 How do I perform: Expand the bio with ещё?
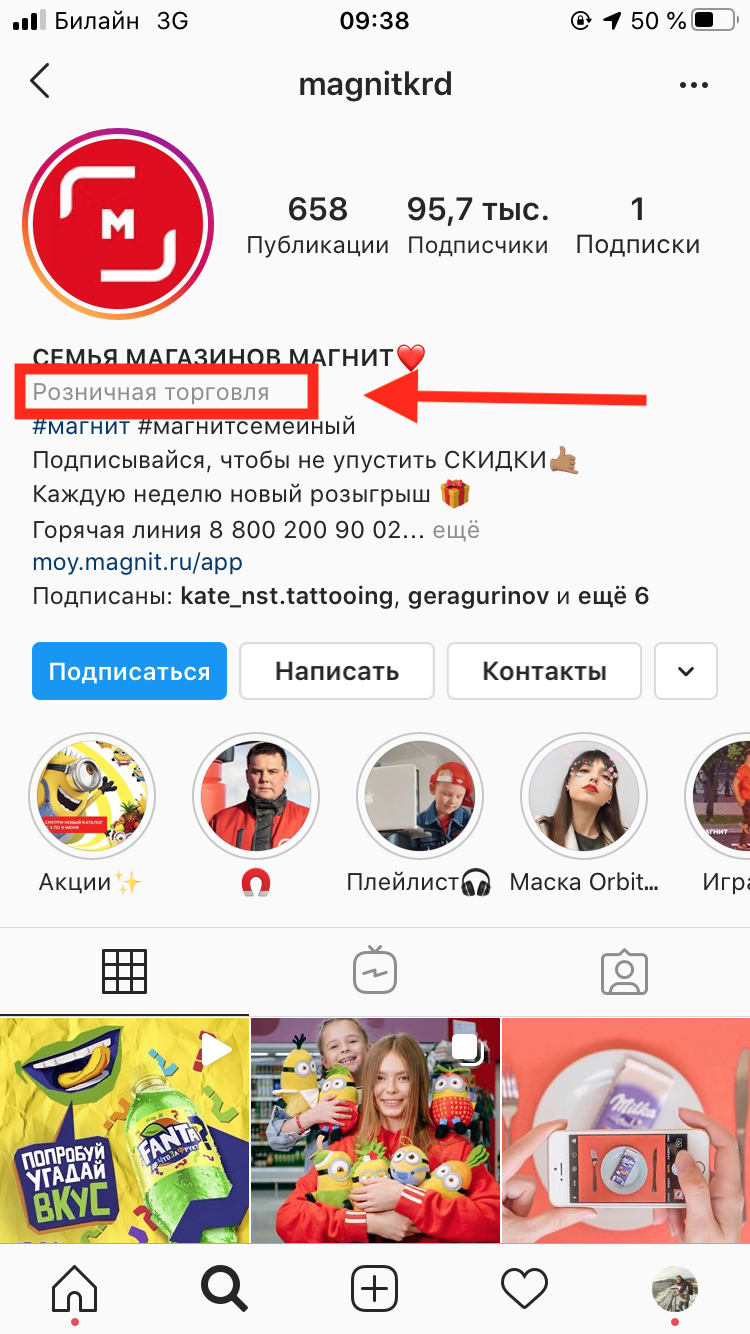[x=456, y=529]
